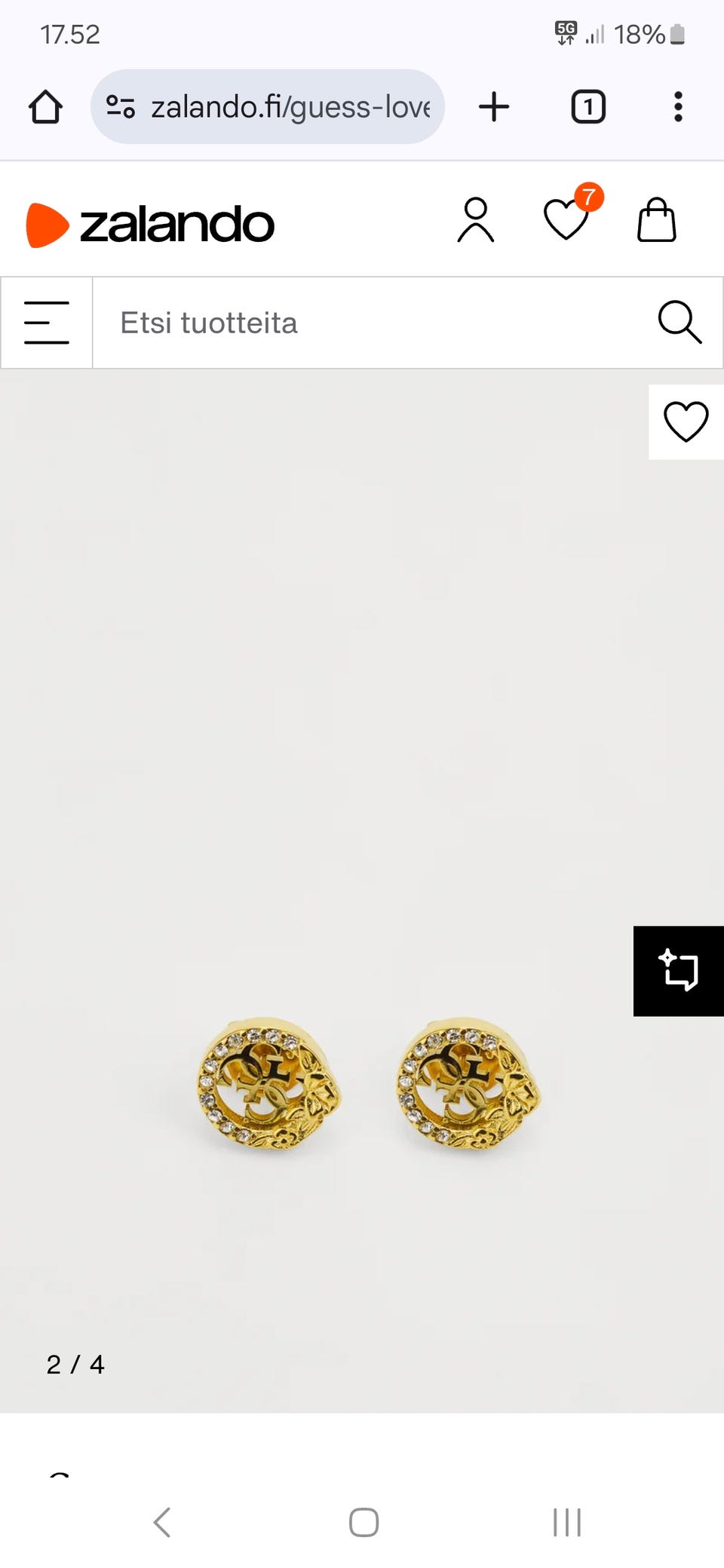724x1568 pixels.
Task: Open the earrings product image fullscreen
Action: click(x=362, y=1086)
